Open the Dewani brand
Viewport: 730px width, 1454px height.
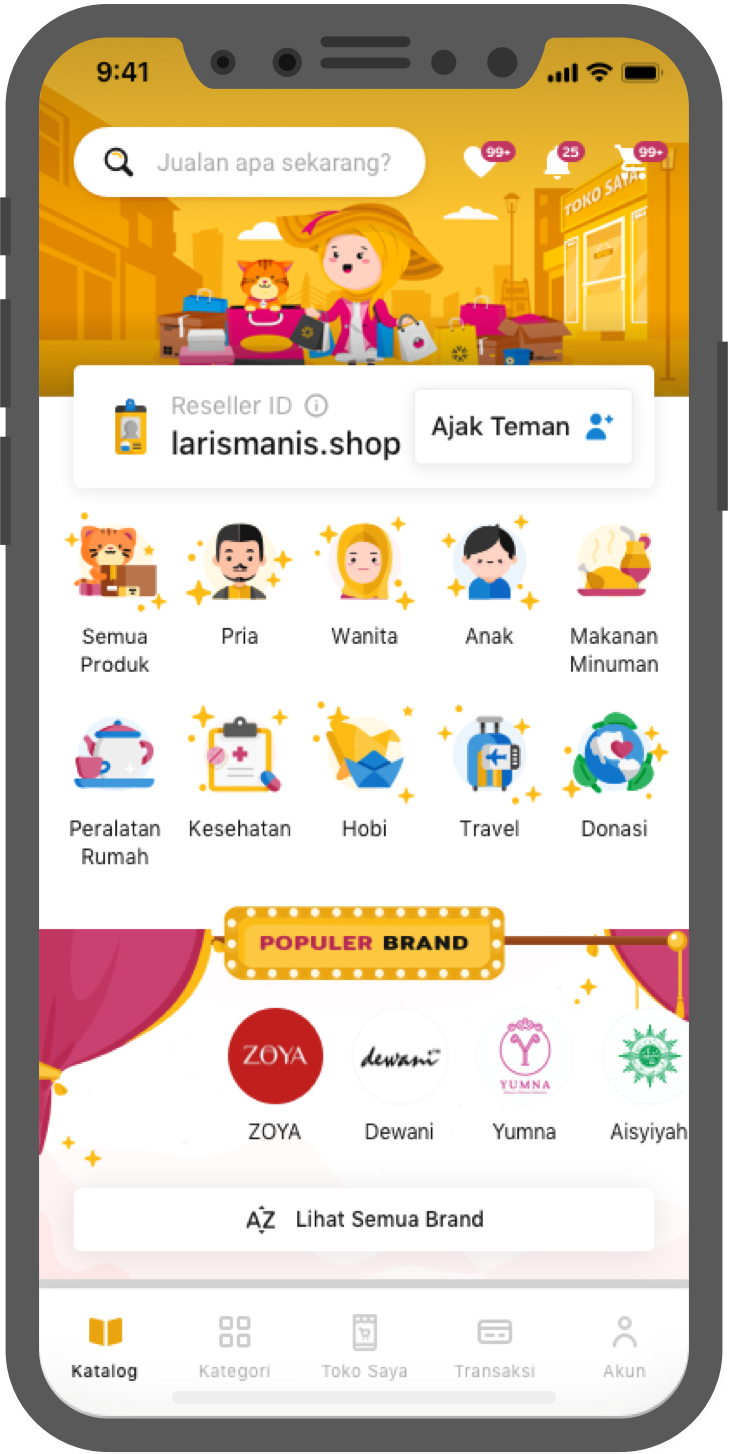tap(400, 1056)
